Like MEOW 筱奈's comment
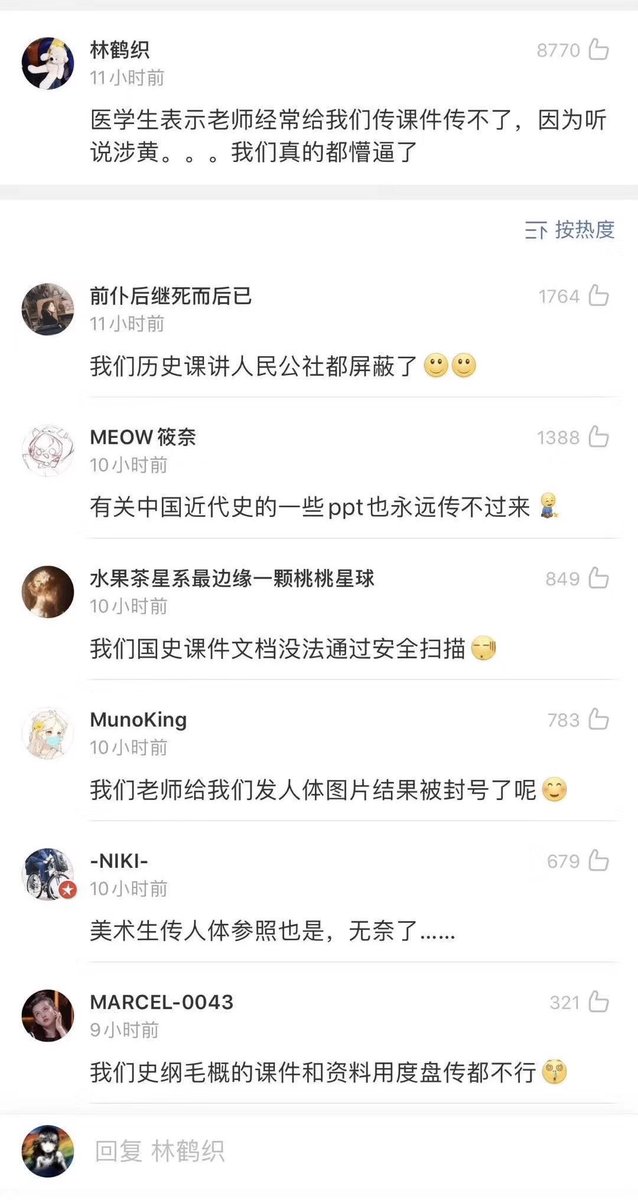 (598, 437)
